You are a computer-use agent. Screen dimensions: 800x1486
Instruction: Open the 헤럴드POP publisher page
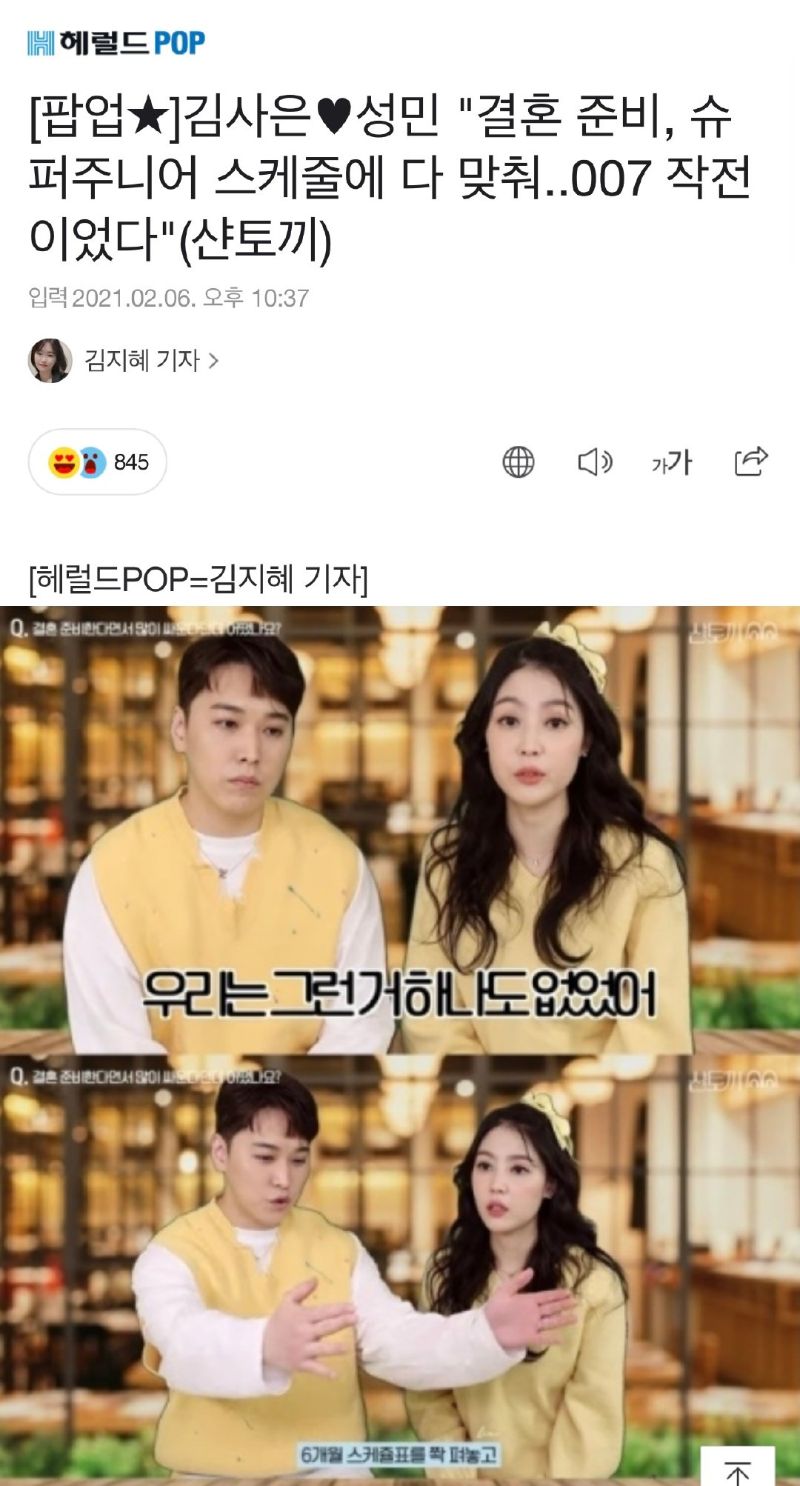click(x=116, y=42)
